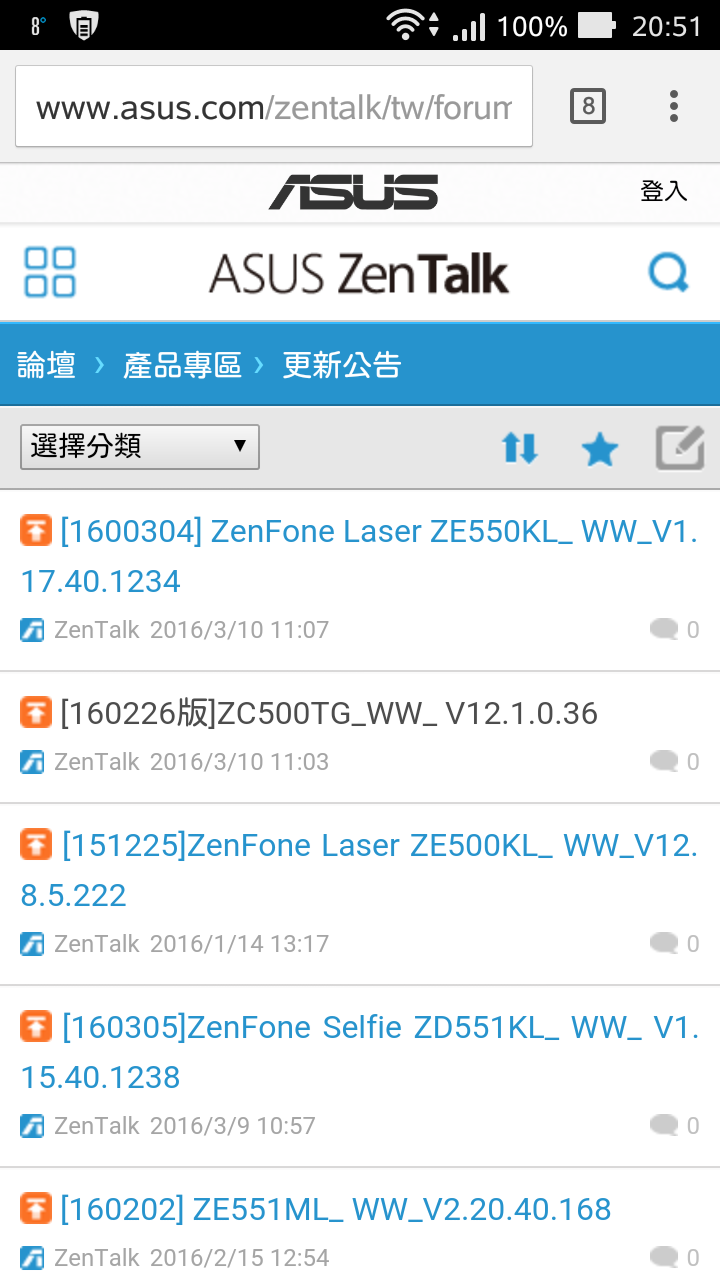
Task: Tap the browser URL address bar
Action: (273, 107)
